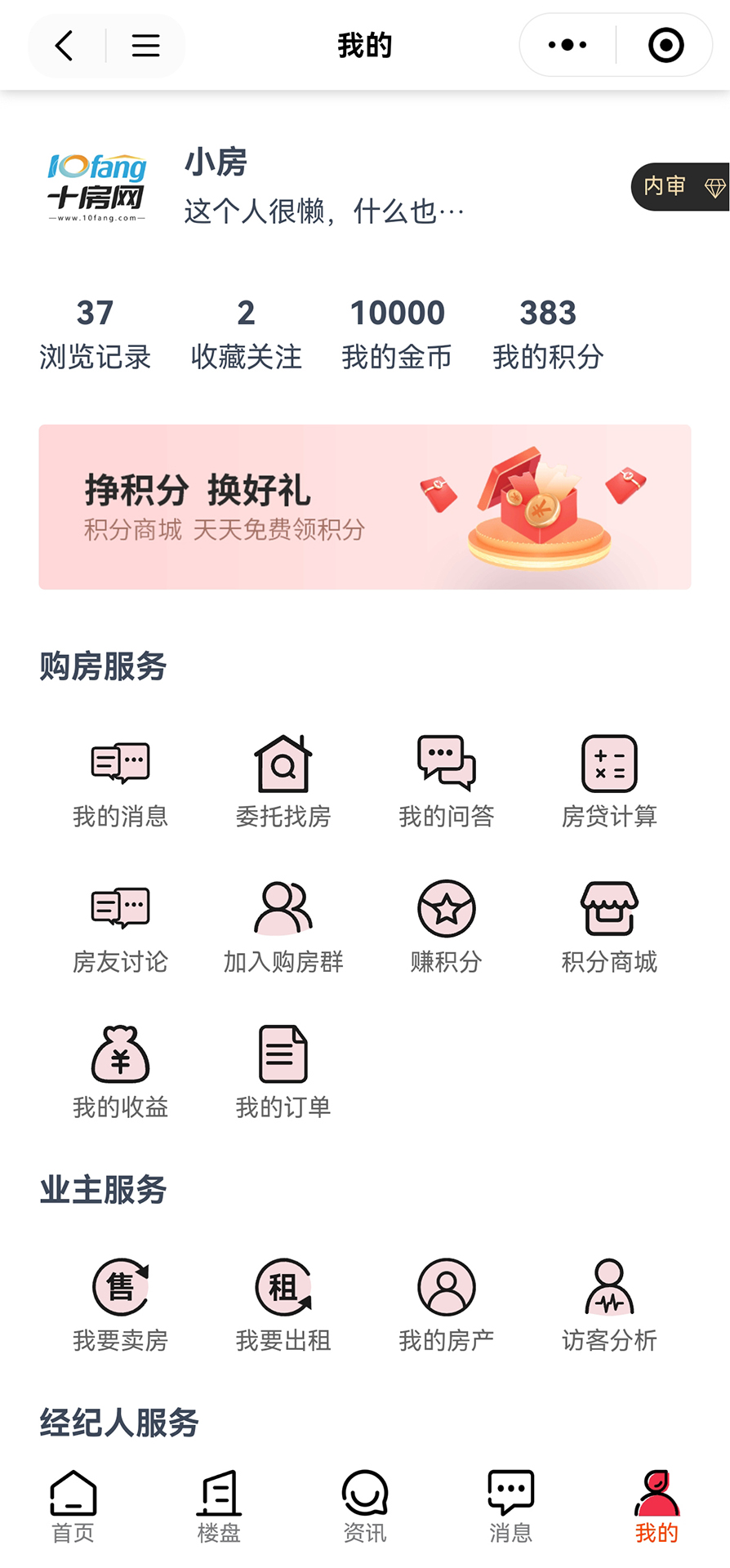Go back using the top-left arrow
This screenshot has width=730, height=1568.
65,45
